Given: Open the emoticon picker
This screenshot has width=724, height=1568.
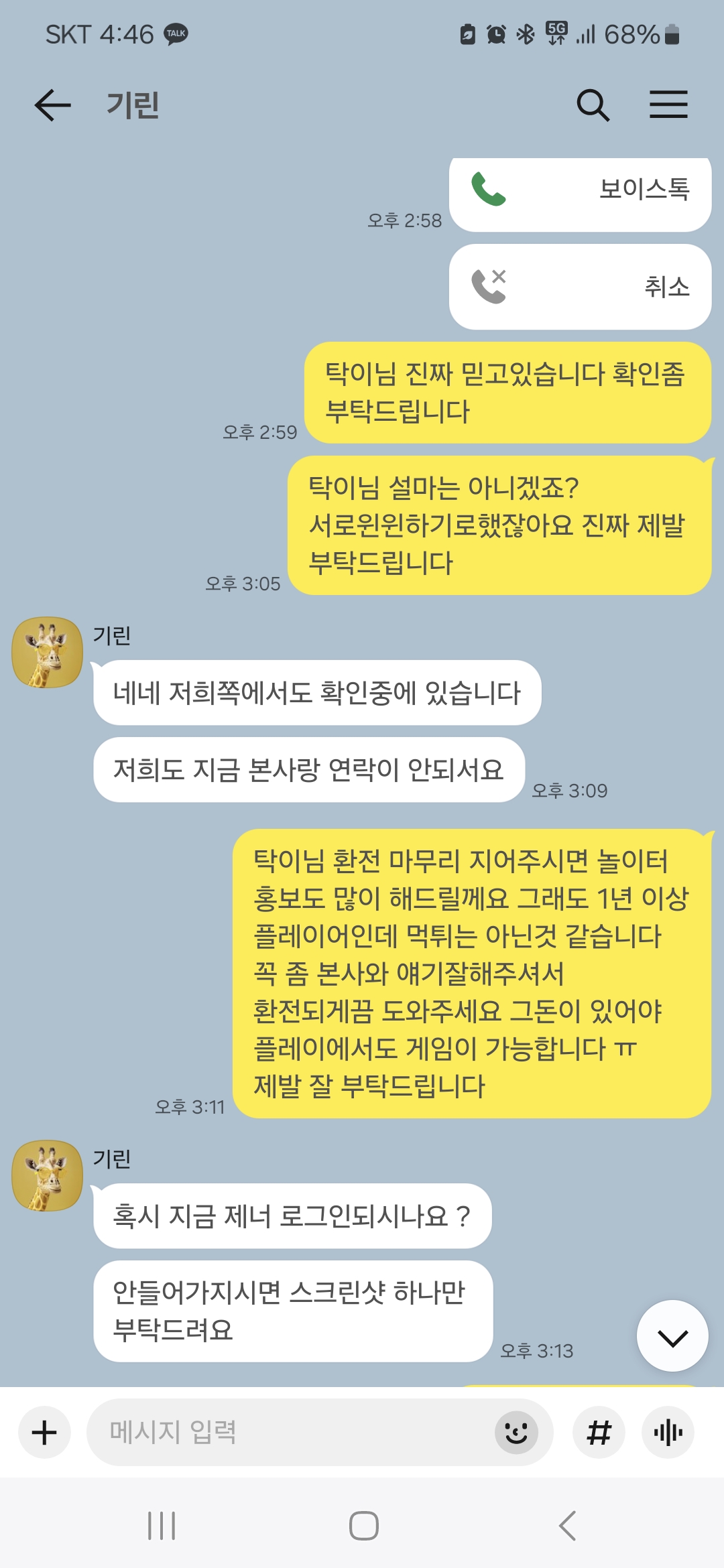Looking at the screenshot, I should pos(516,1433).
